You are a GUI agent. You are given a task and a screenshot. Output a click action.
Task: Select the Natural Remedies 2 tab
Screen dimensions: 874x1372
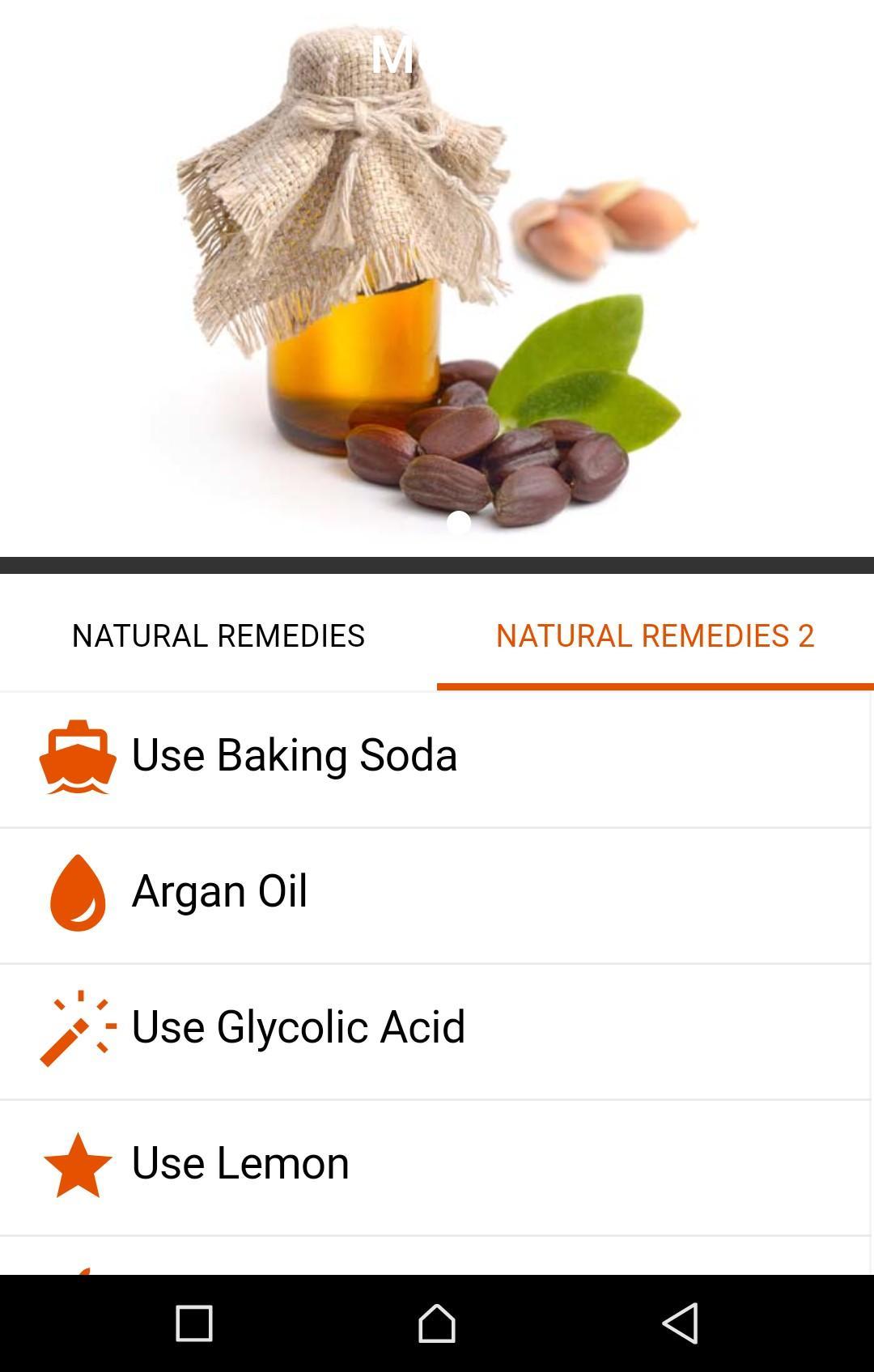(x=655, y=635)
